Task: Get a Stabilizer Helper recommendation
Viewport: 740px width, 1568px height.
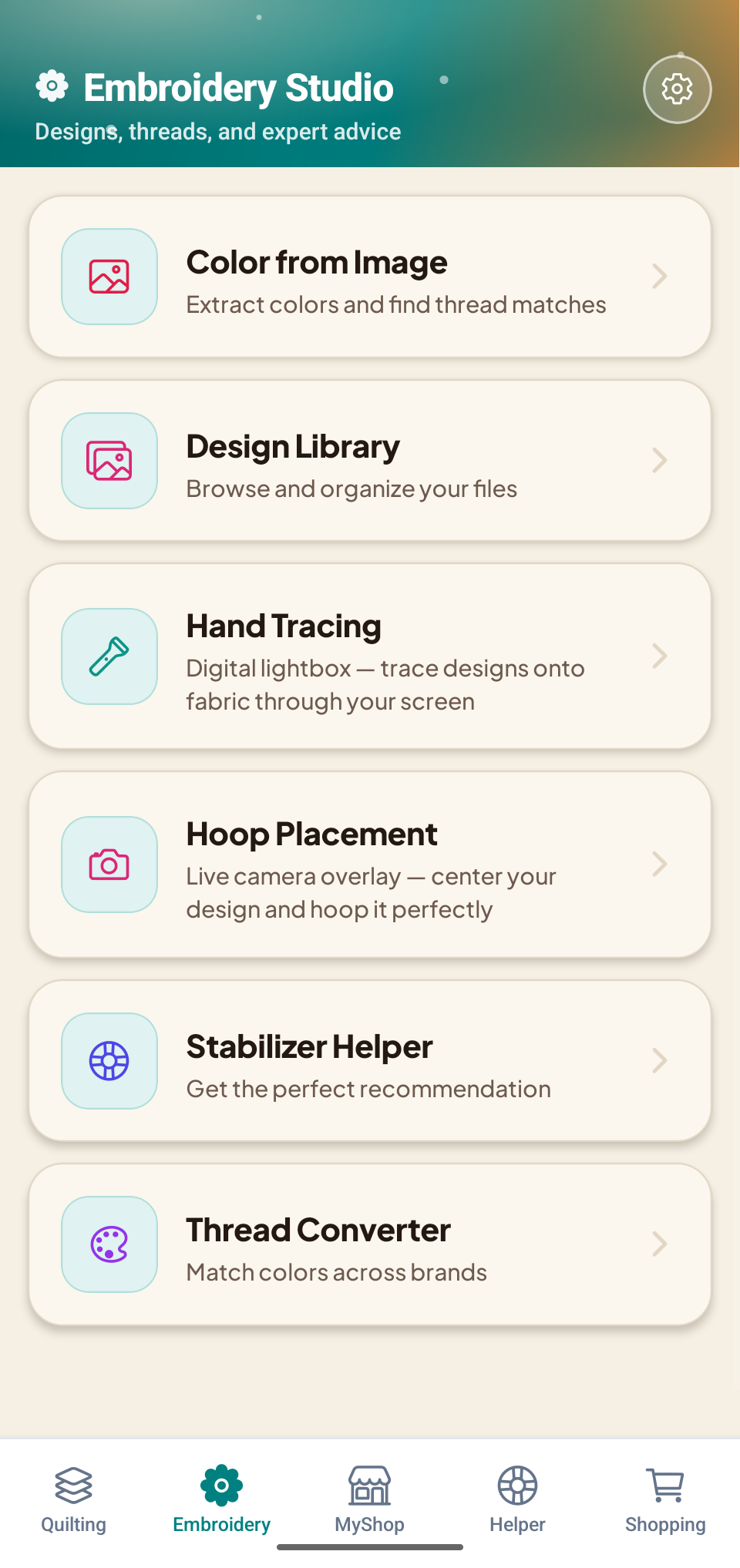Action: [370, 1061]
